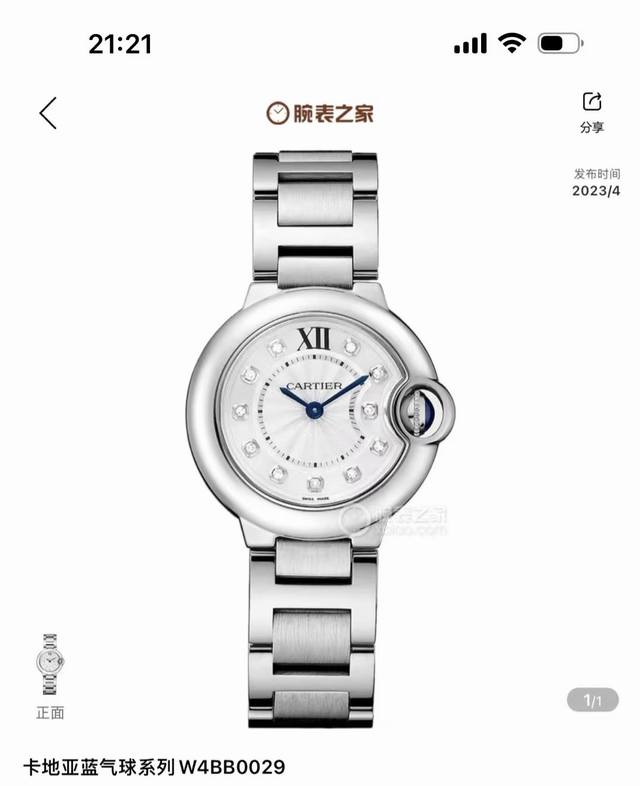Tap the 分享 share icon
Screen dimensions: 640x786
pos(592,102)
